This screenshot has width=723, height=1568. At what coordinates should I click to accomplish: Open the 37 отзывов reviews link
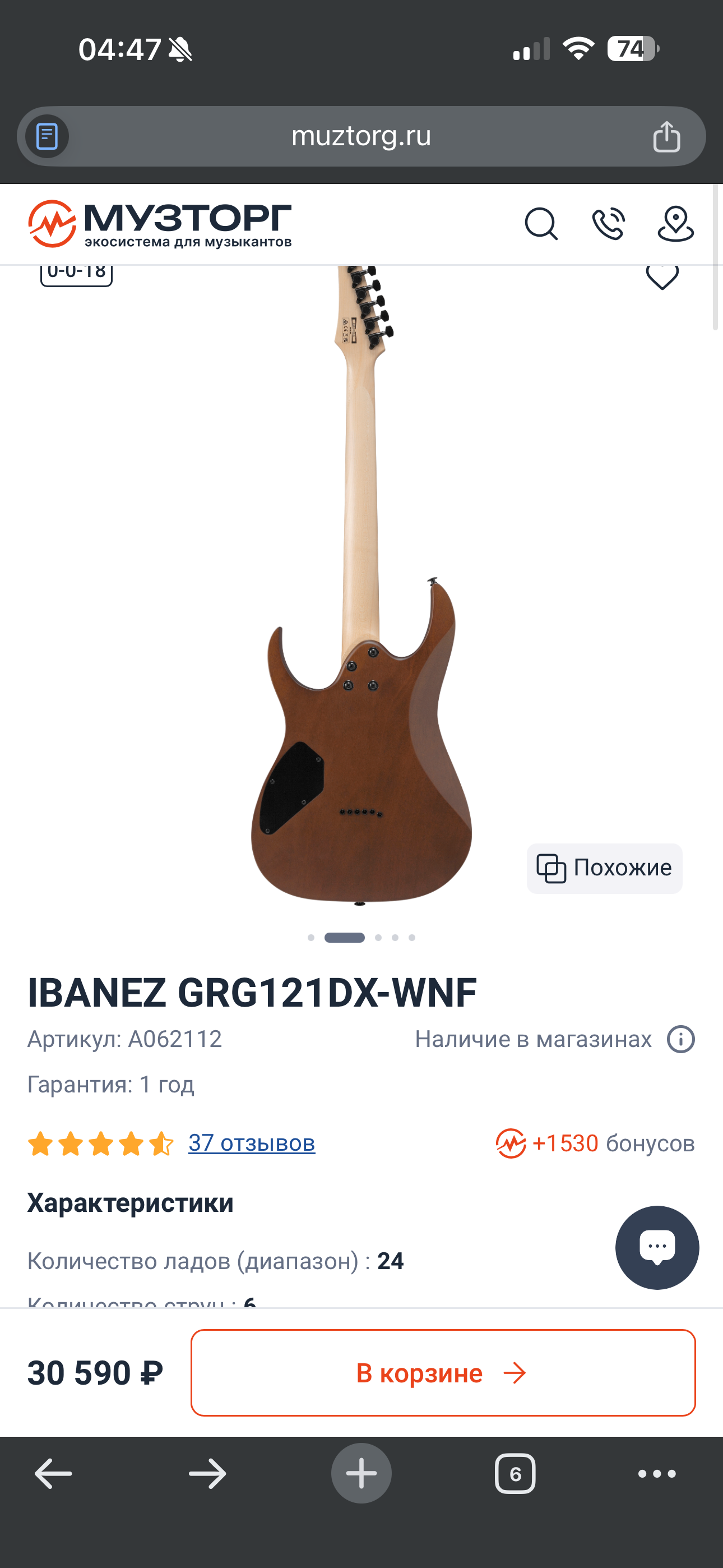pyautogui.click(x=251, y=1143)
